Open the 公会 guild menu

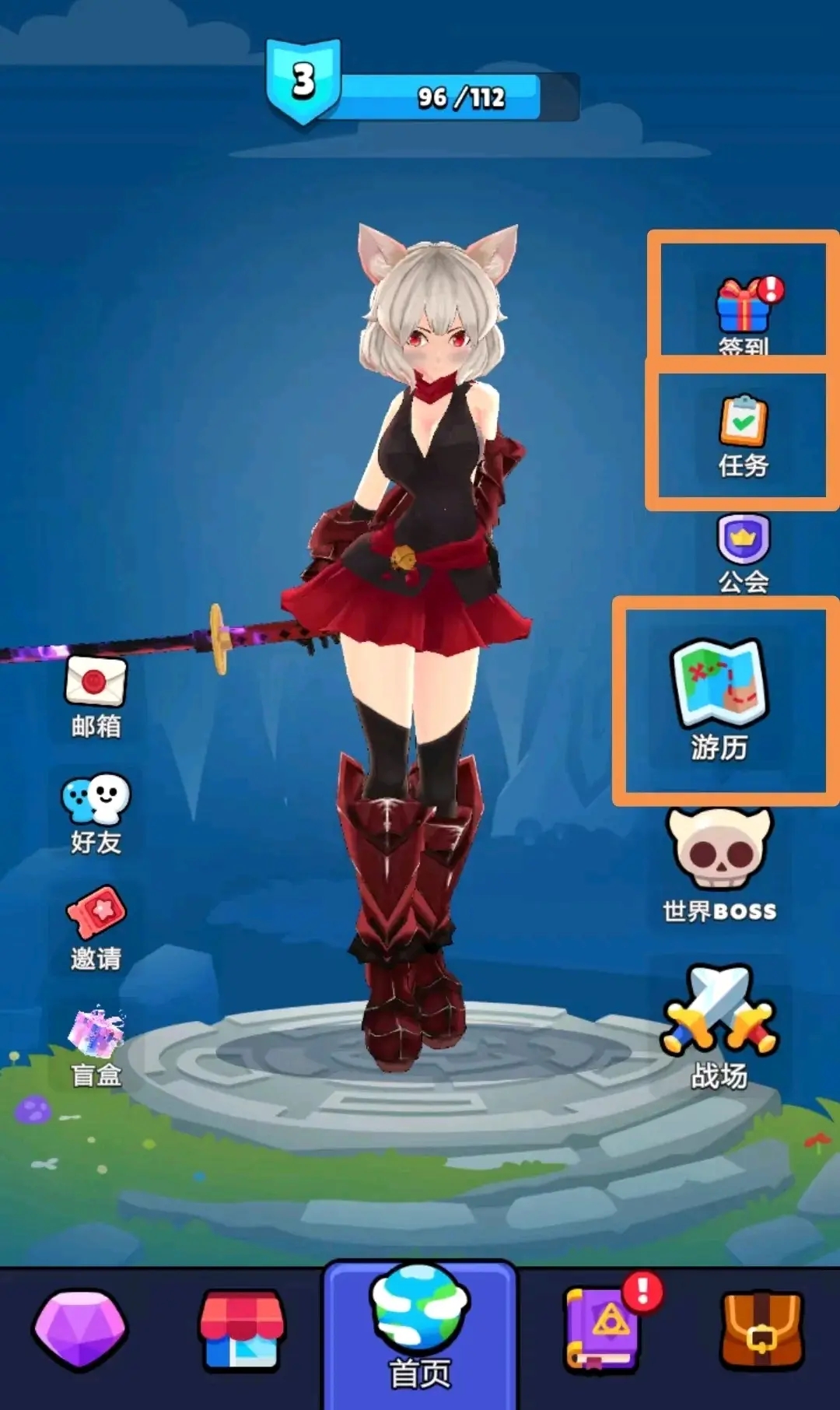pyautogui.click(x=743, y=551)
